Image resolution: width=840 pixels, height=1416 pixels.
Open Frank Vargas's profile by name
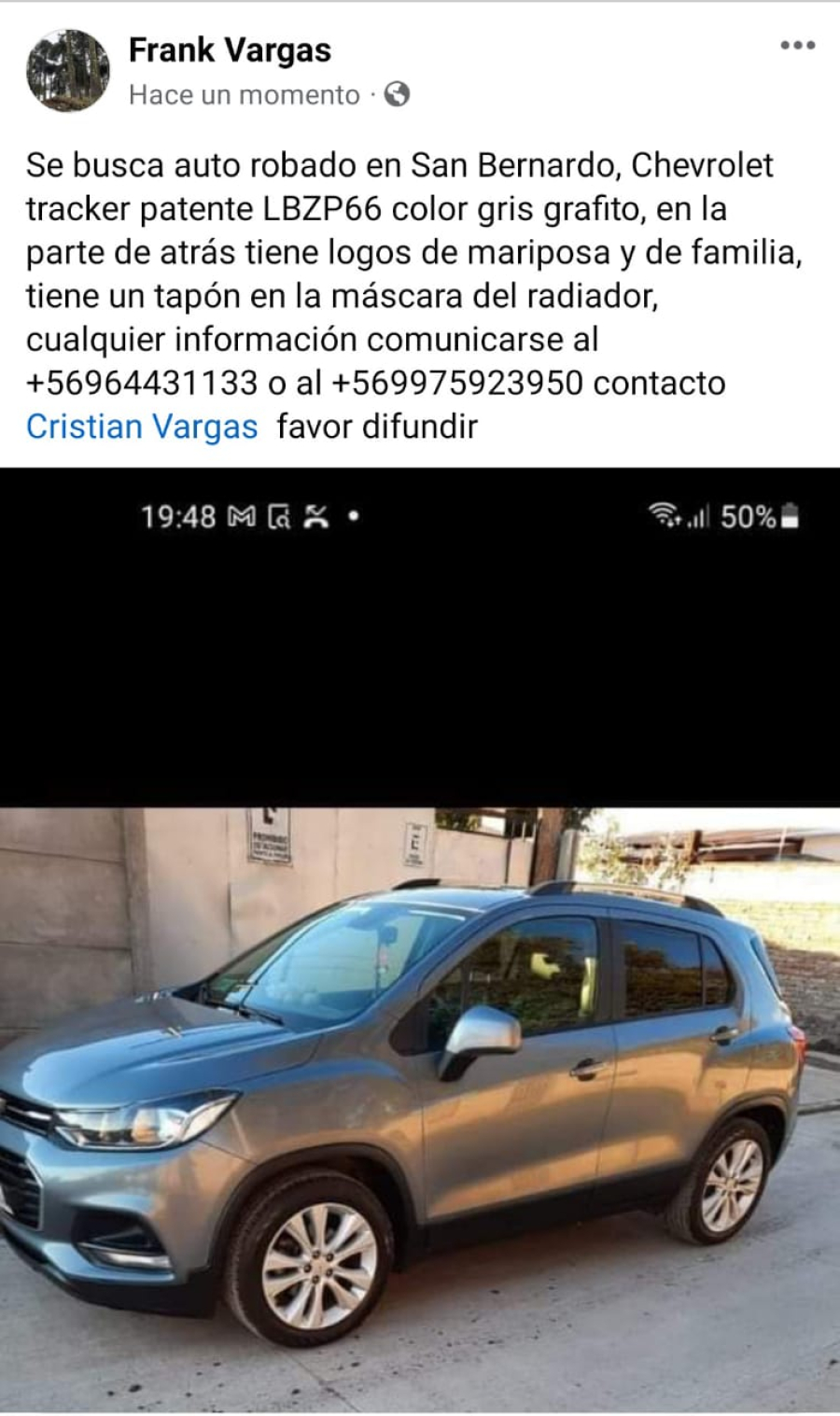coord(230,50)
